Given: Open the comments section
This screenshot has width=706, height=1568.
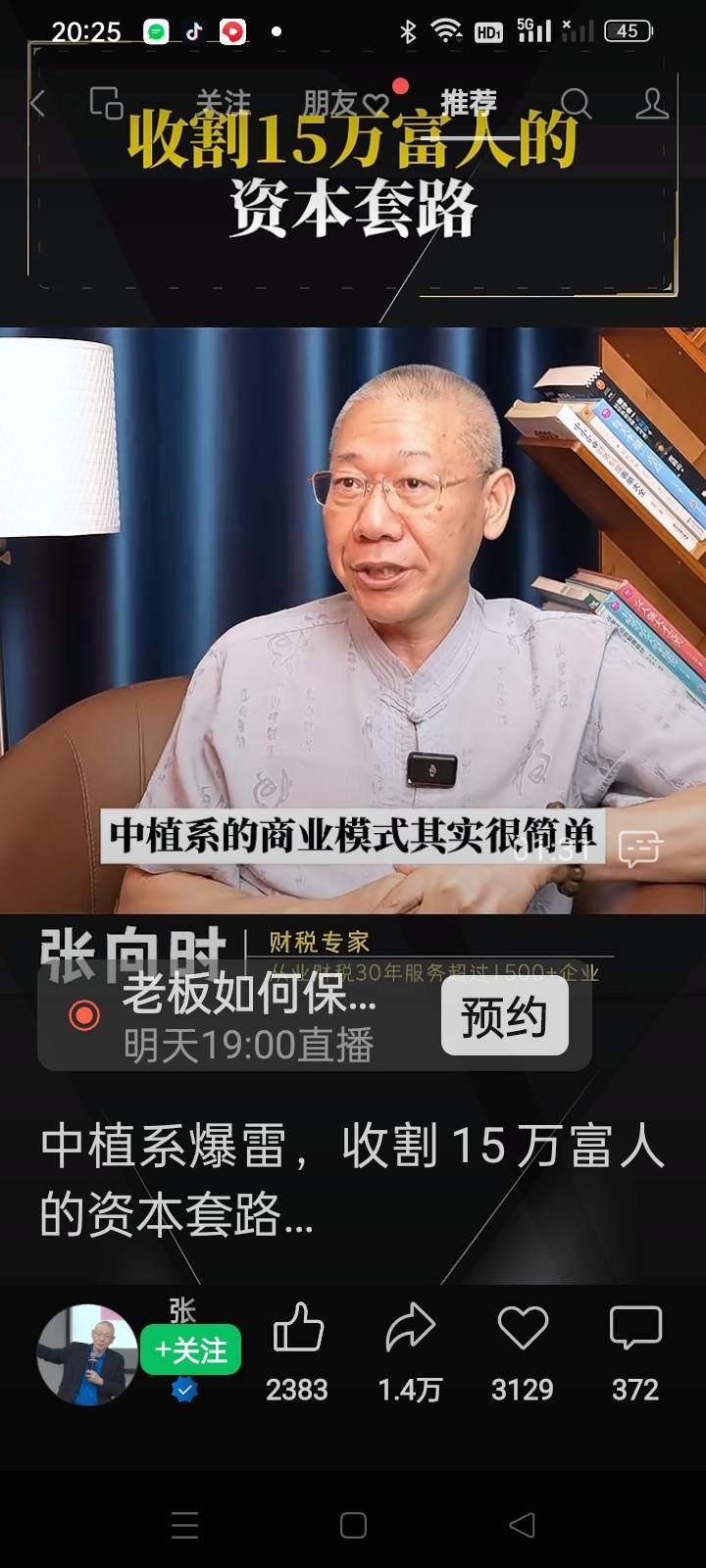Looking at the screenshot, I should click(x=635, y=1330).
